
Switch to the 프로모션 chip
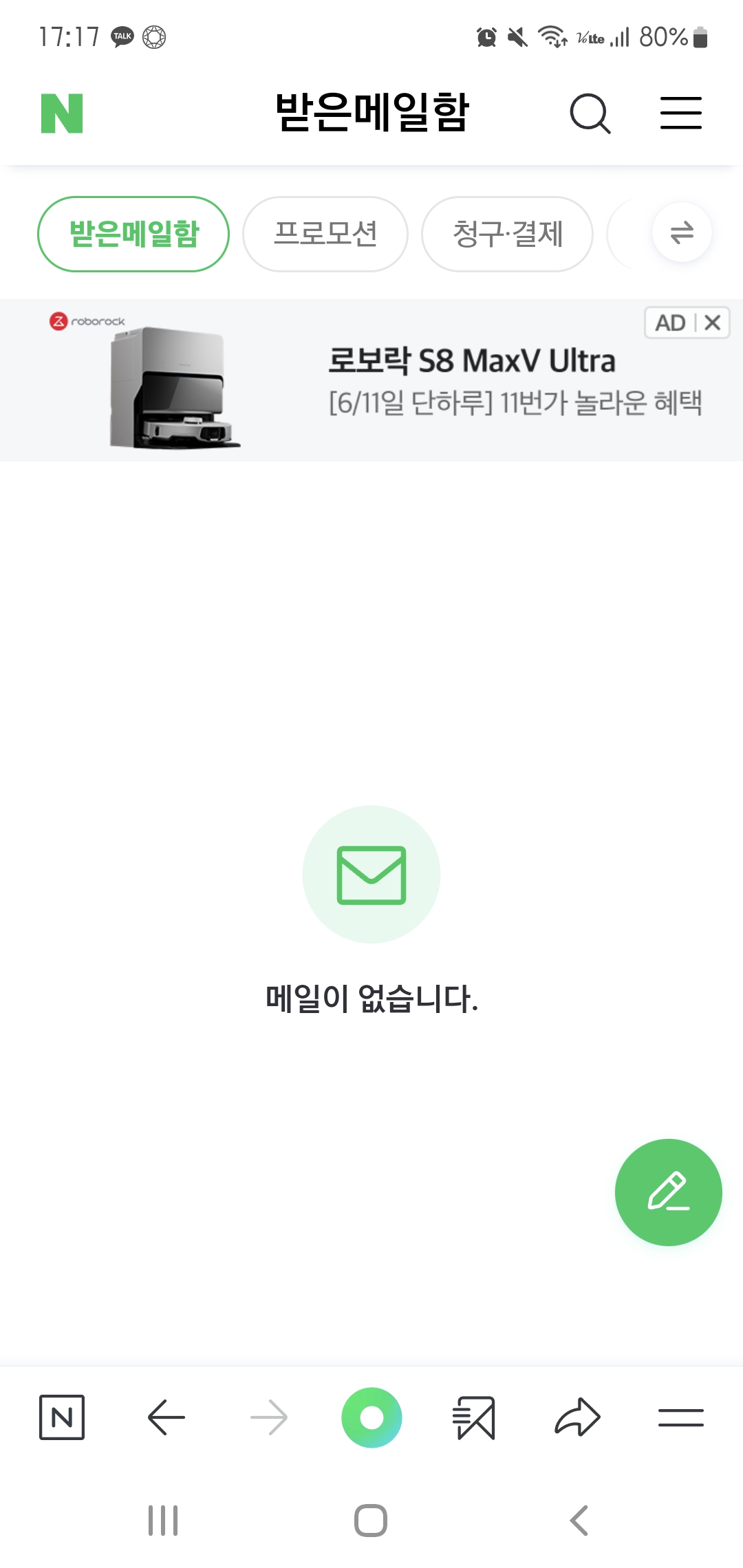click(x=325, y=234)
